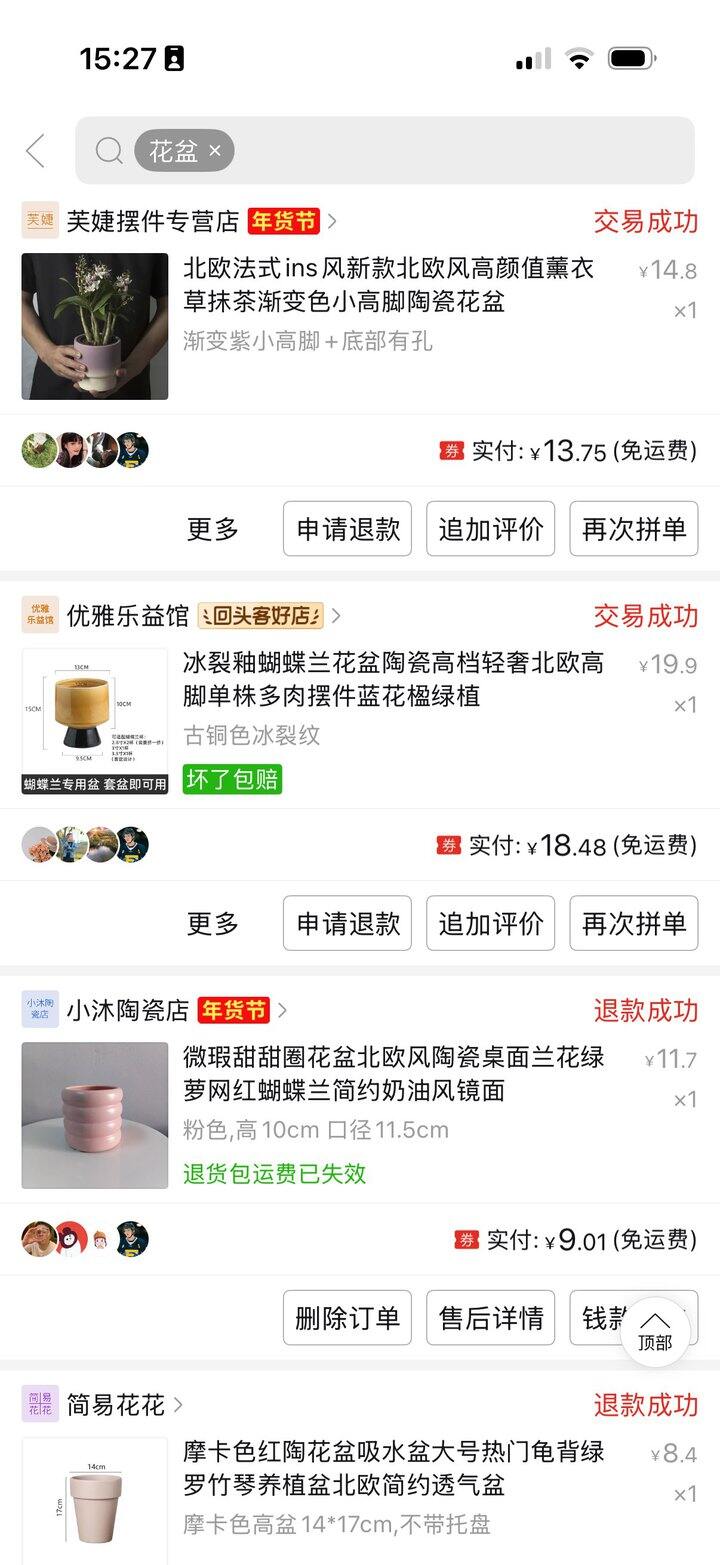
Task: Jump to top with the 顶部 button
Action: click(655, 1330)
